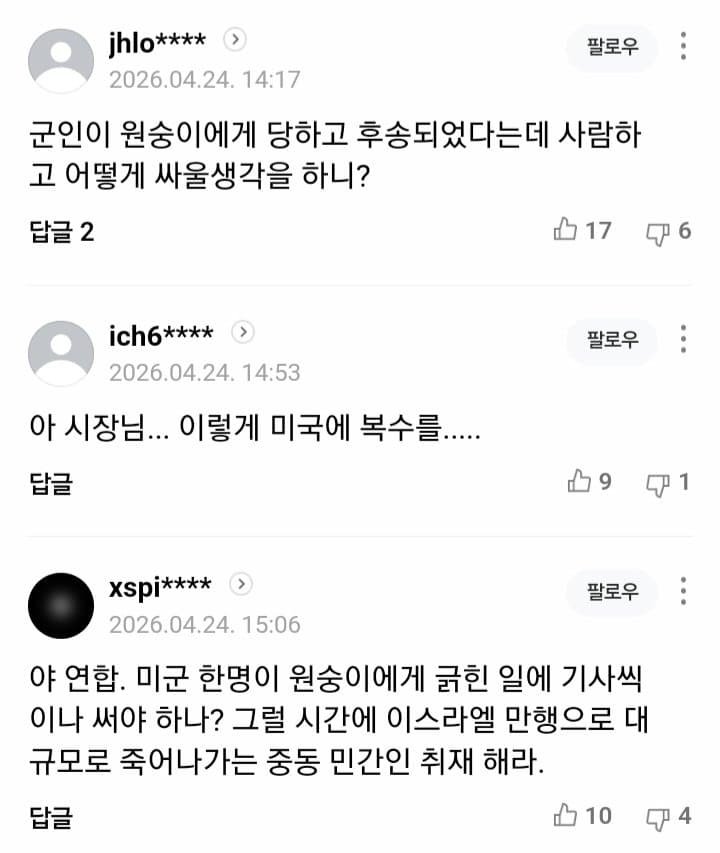The image size is (720, 853).
Task: Reply to xspi**** comment
Action: click(50, 816)
